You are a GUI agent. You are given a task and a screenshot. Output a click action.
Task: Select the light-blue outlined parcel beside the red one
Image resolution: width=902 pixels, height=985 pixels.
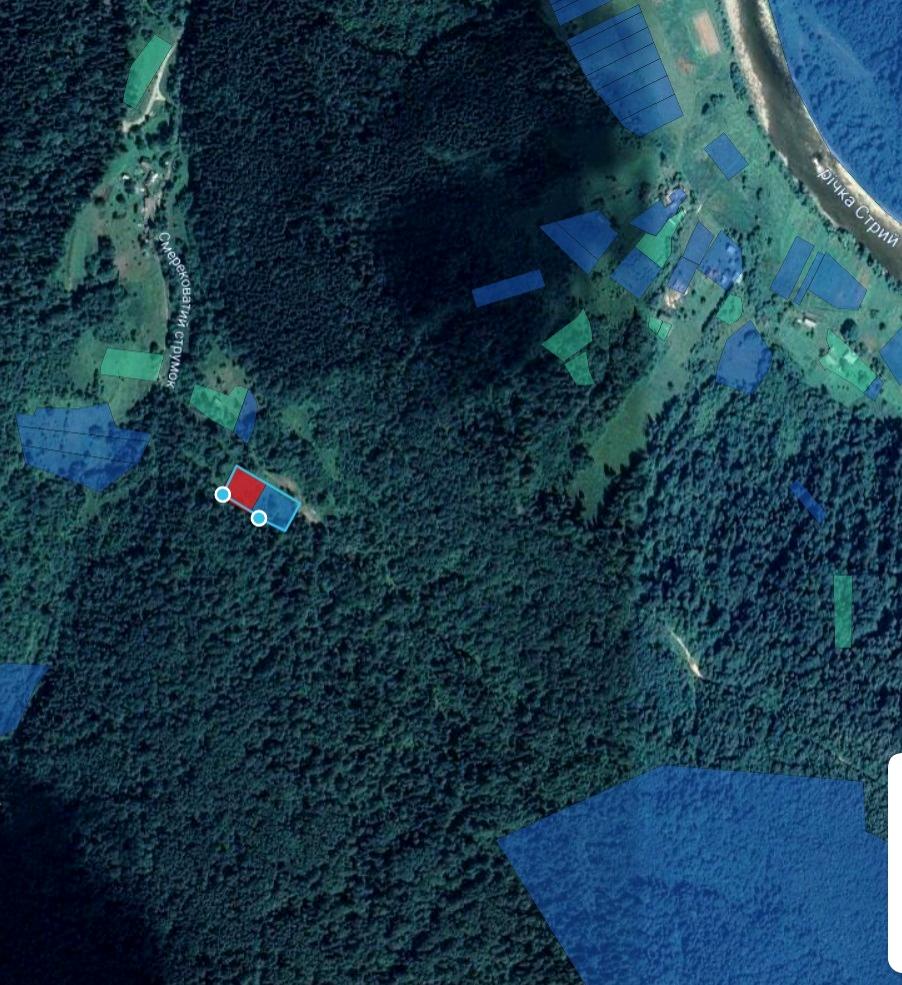tap(279, 506)
